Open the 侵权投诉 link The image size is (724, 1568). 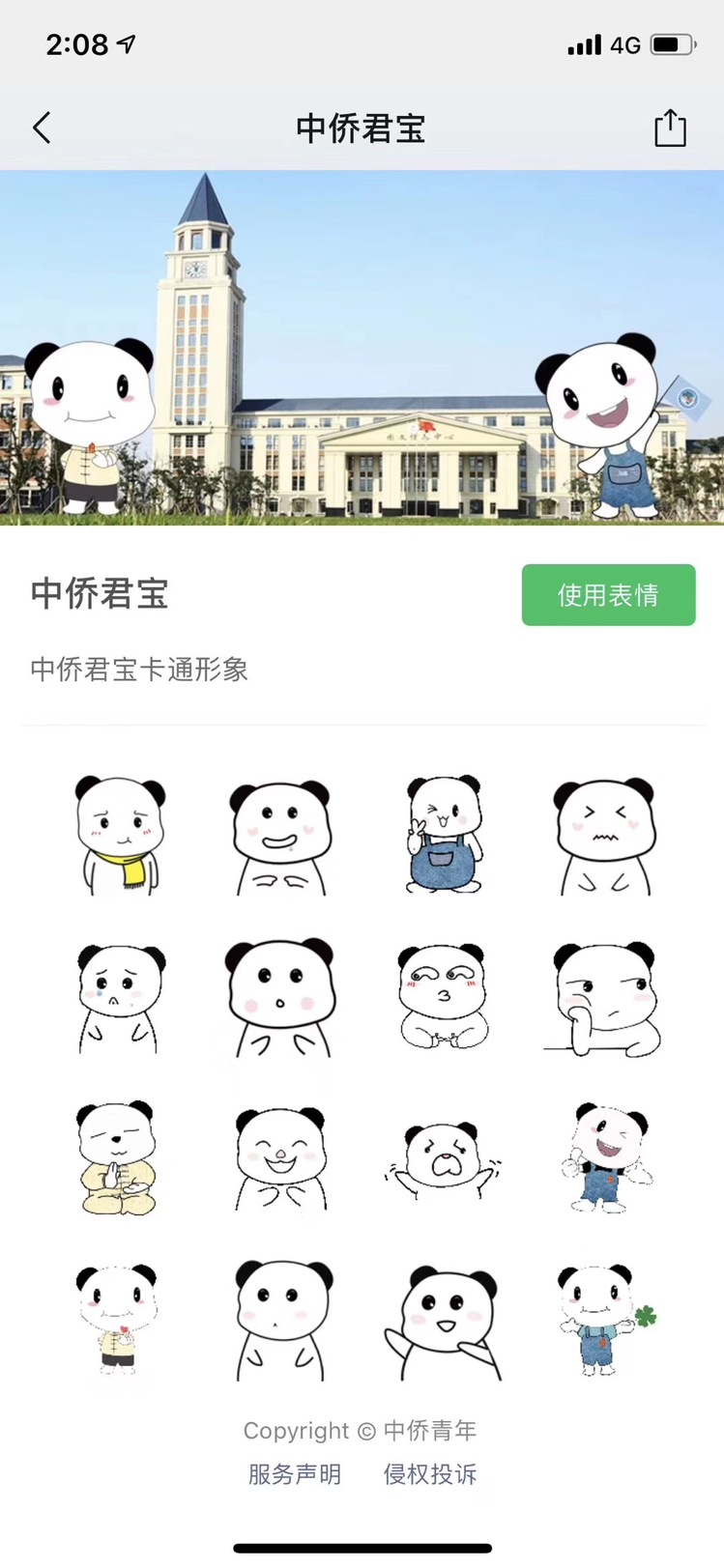(x=430, y=1474)
